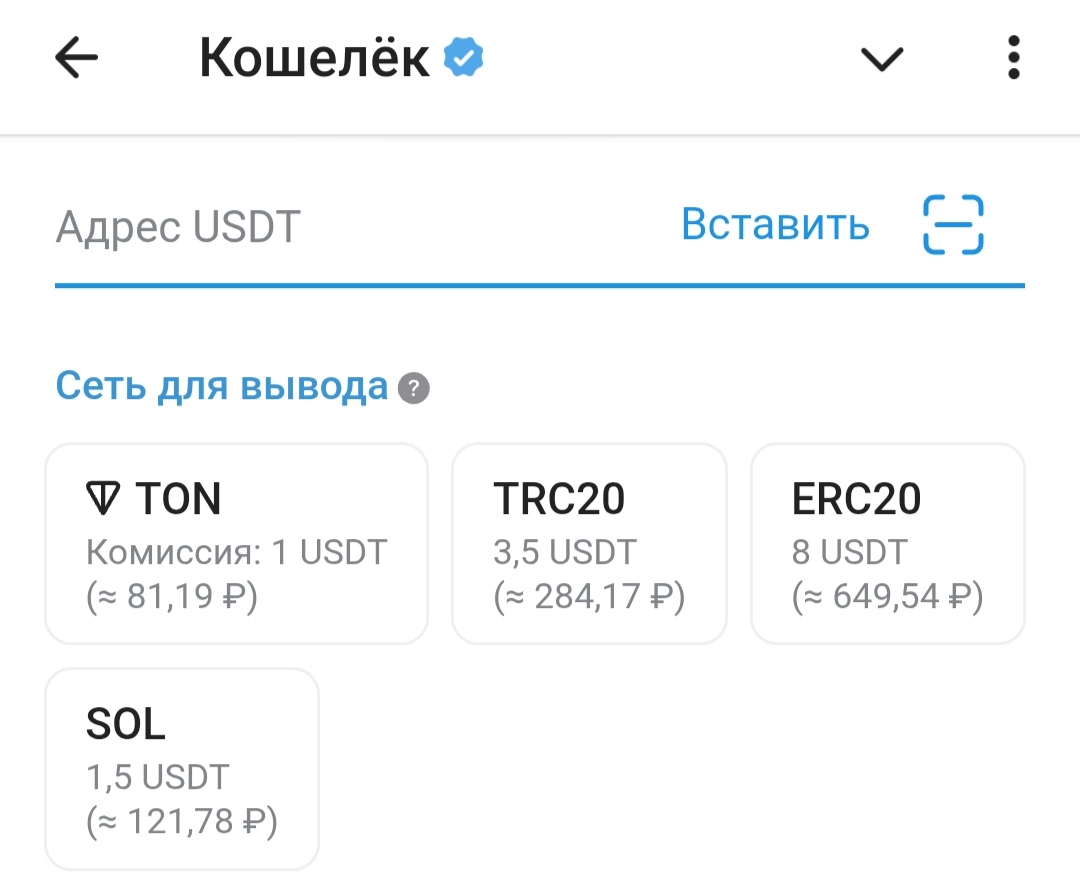This screenshot has width=1080, height=894.
Task: Collapse the wallet with the chevron icon
Action: (882, 59)
